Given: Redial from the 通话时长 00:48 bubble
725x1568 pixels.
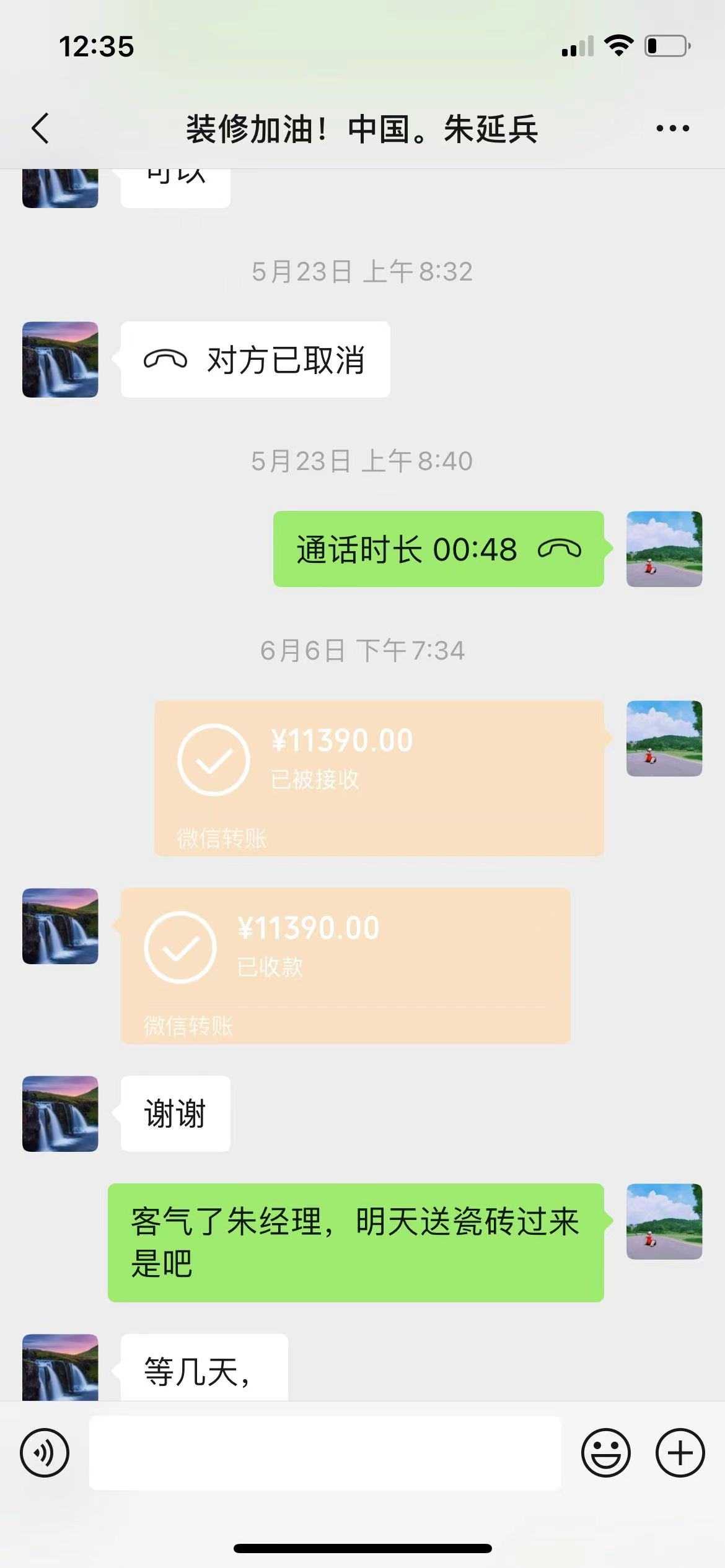Looking at the screenshot, I should coord(438,549).
